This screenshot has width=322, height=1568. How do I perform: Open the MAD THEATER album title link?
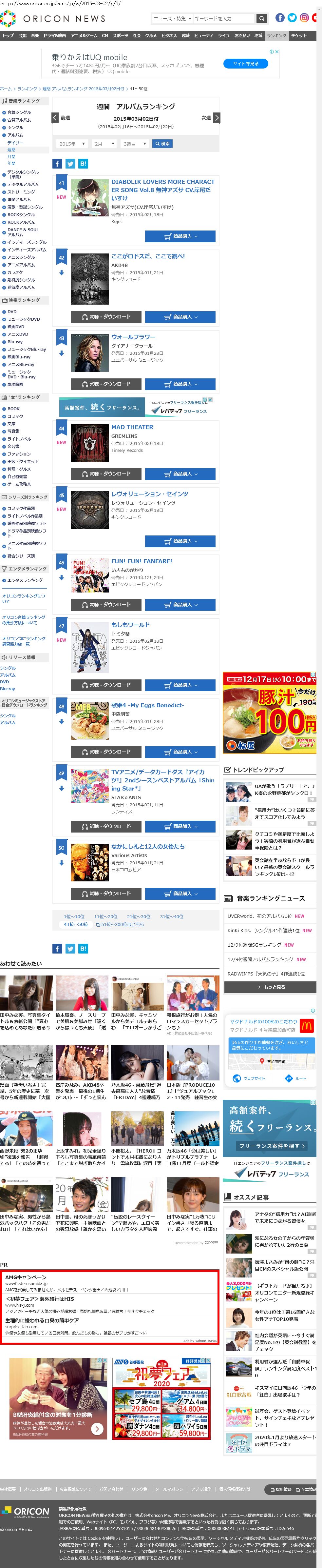pos(132,427)
